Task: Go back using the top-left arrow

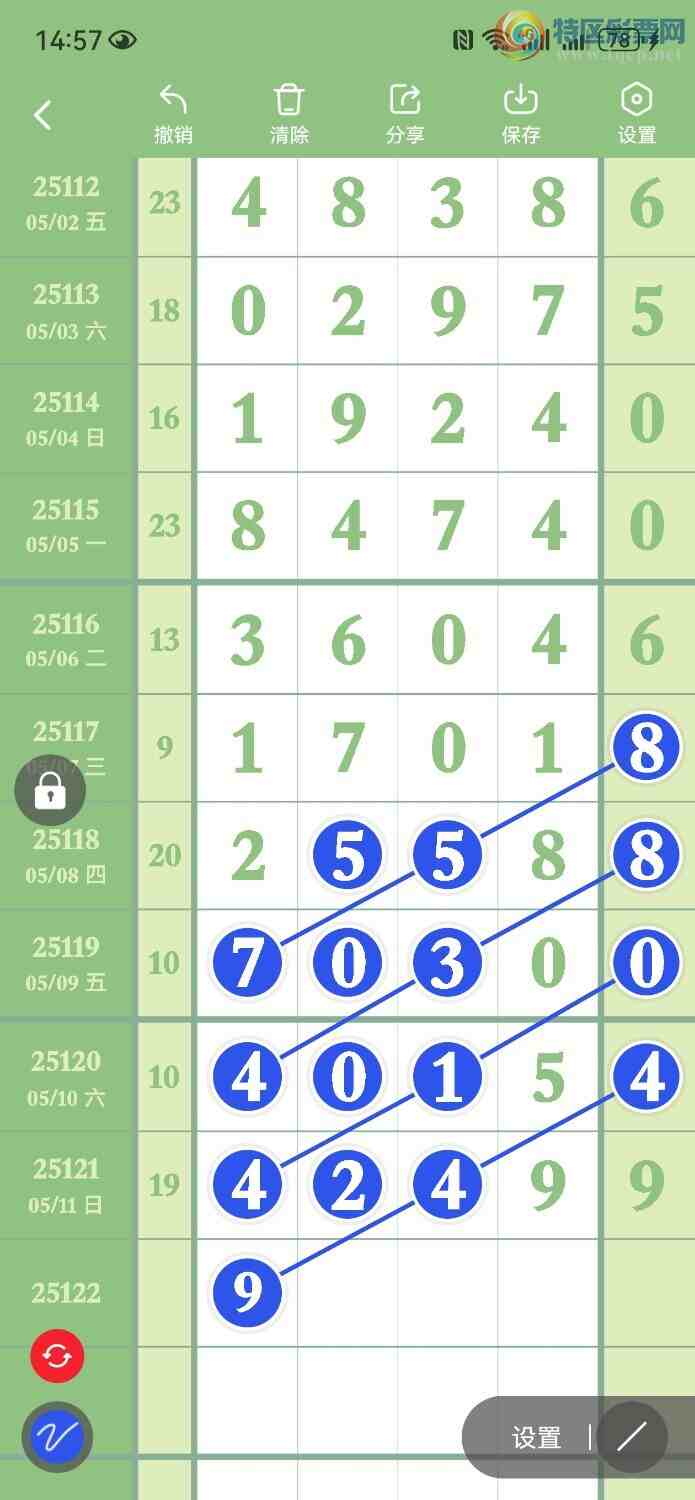Action: [42, 115]
